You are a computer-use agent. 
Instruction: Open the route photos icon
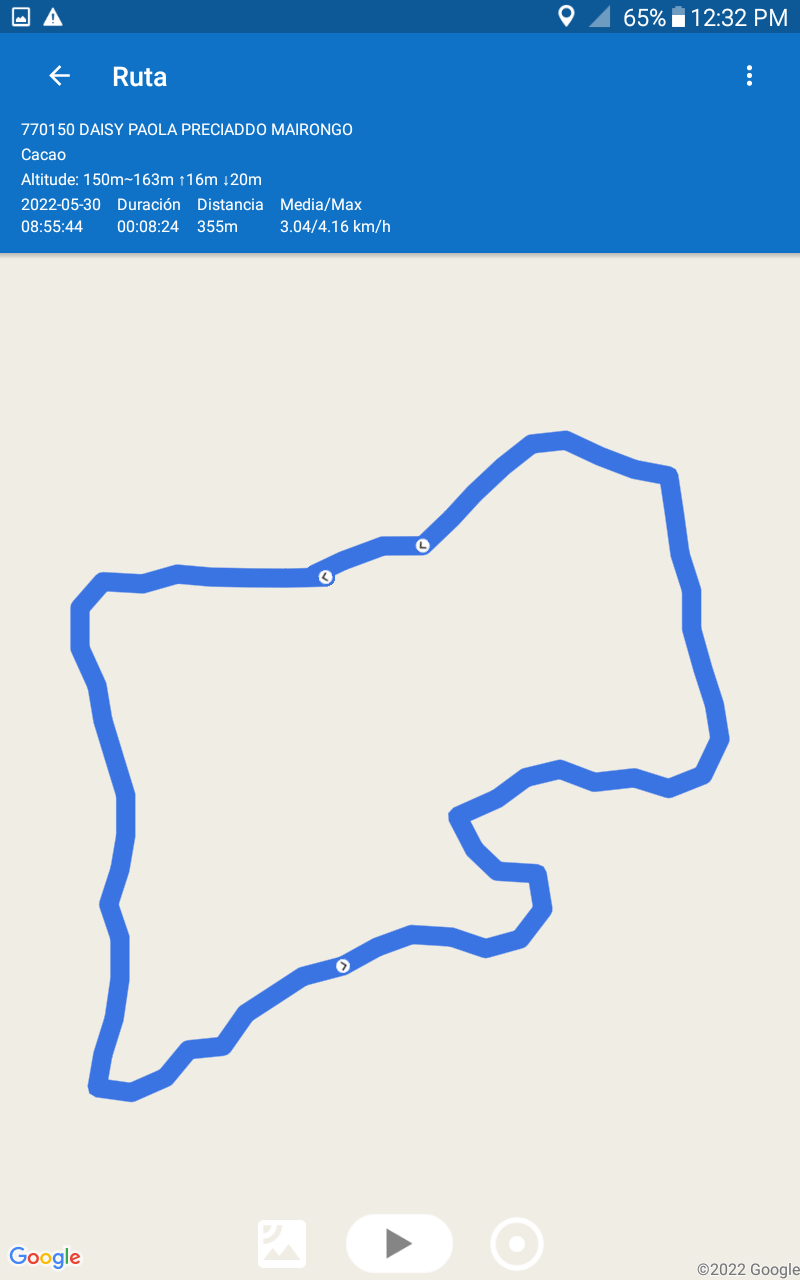click(282, 1244)
